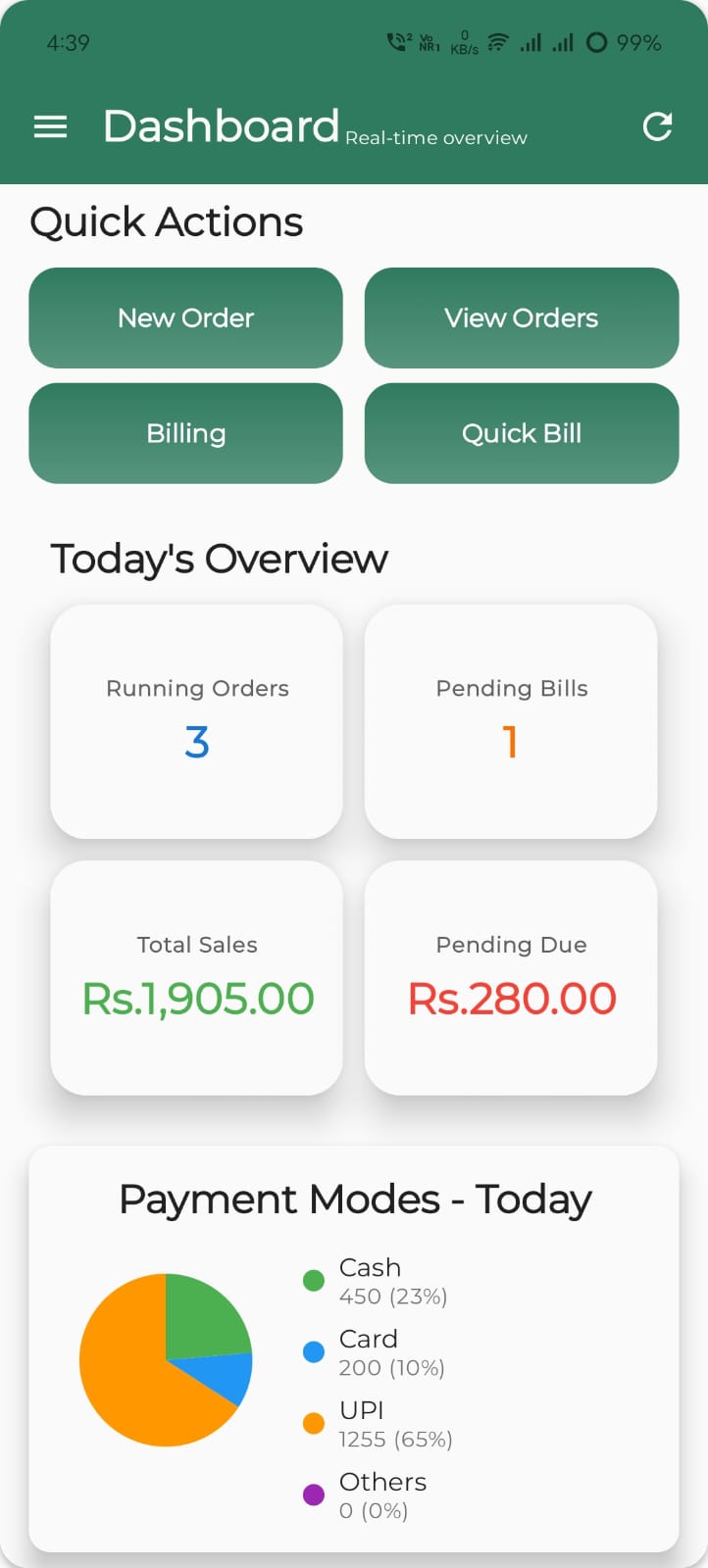View Total Sales details
708x1568 pixels.
click(x=196, y=977)
